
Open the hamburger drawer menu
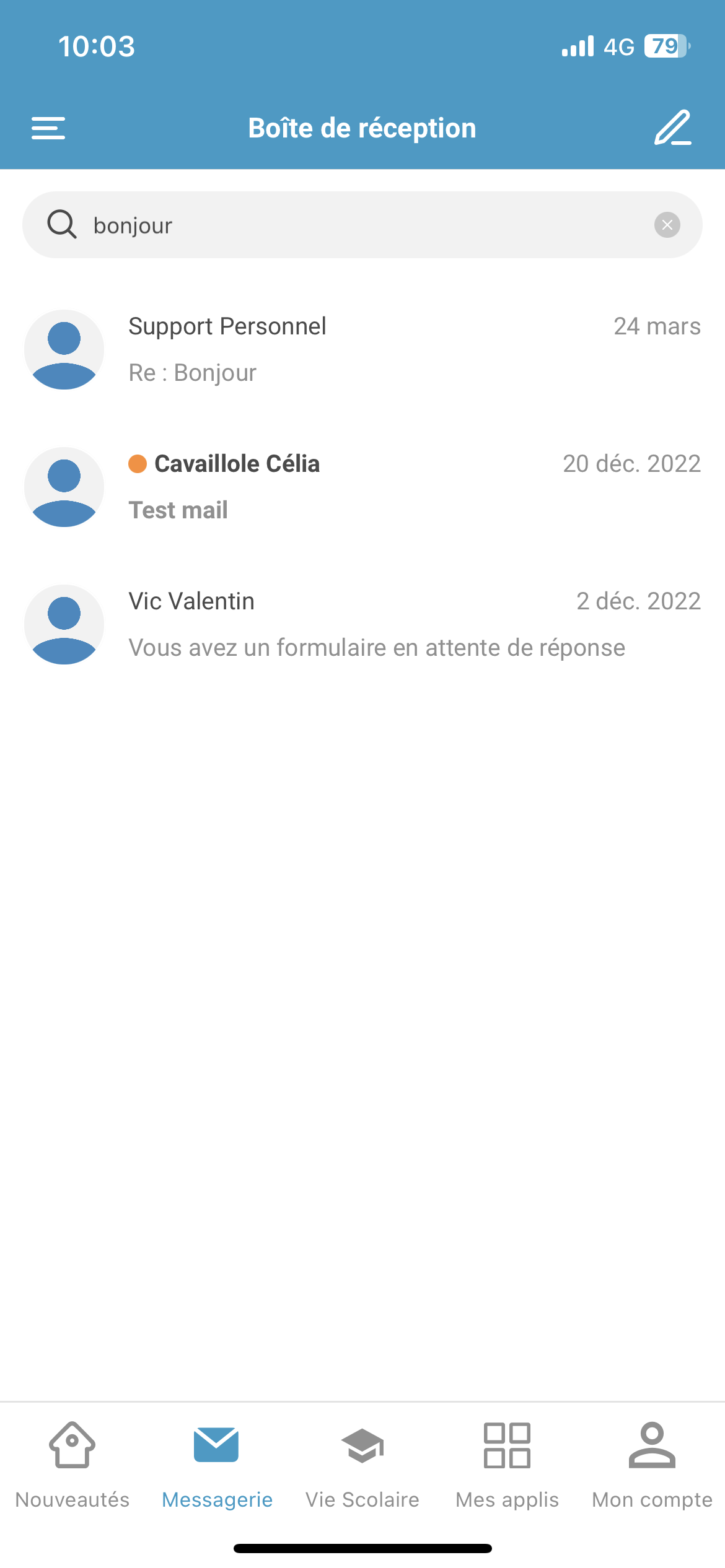tap(48, 128)
